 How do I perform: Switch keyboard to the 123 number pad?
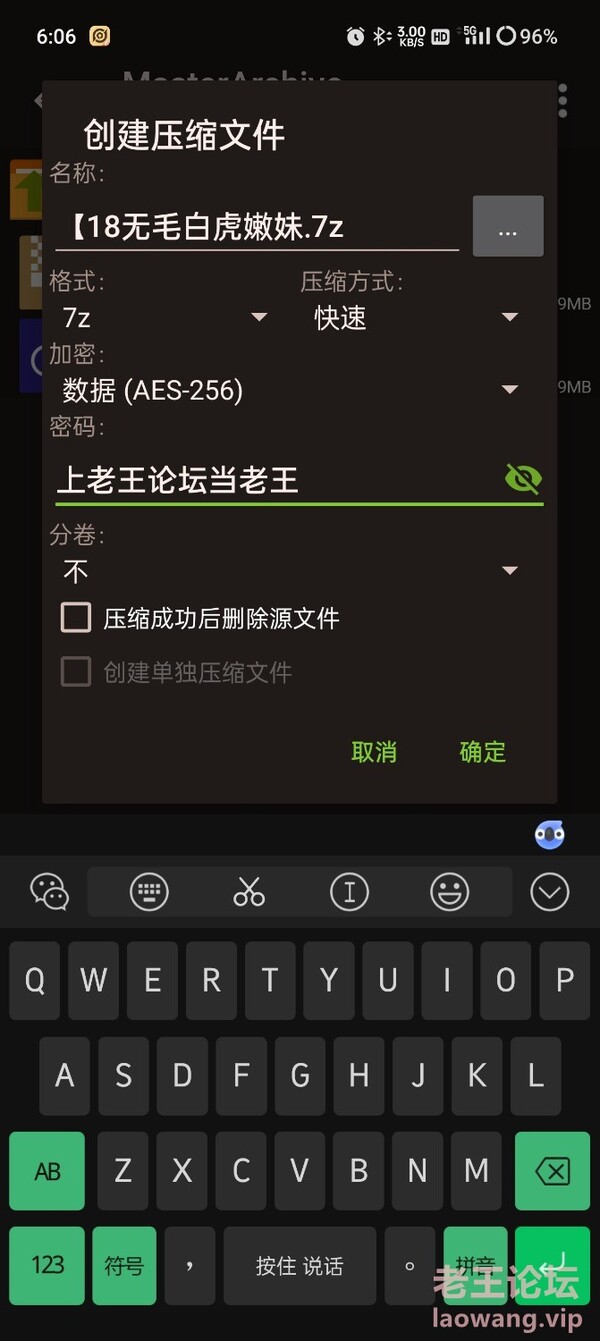click(47, 1266)
